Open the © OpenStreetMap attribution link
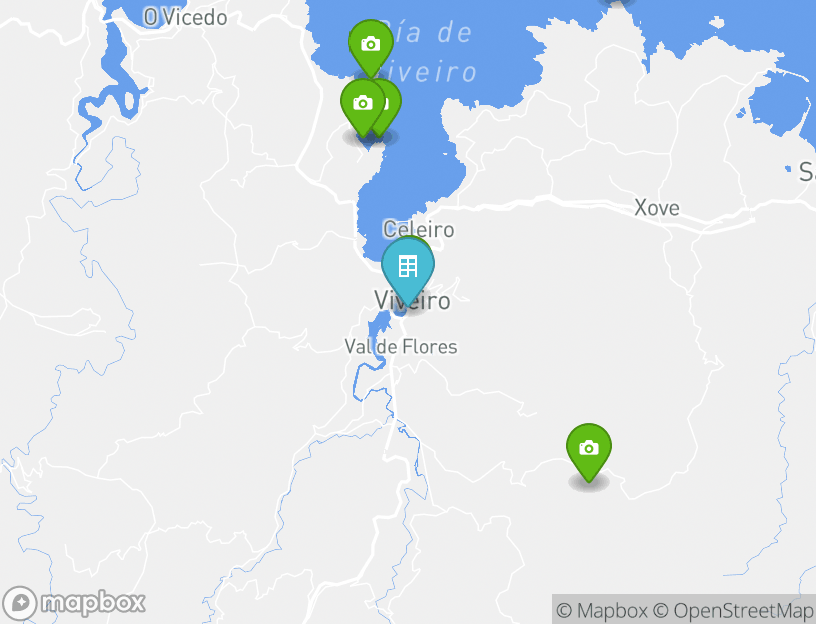Viewport: 816px width, 624px height. click(733, 610)
